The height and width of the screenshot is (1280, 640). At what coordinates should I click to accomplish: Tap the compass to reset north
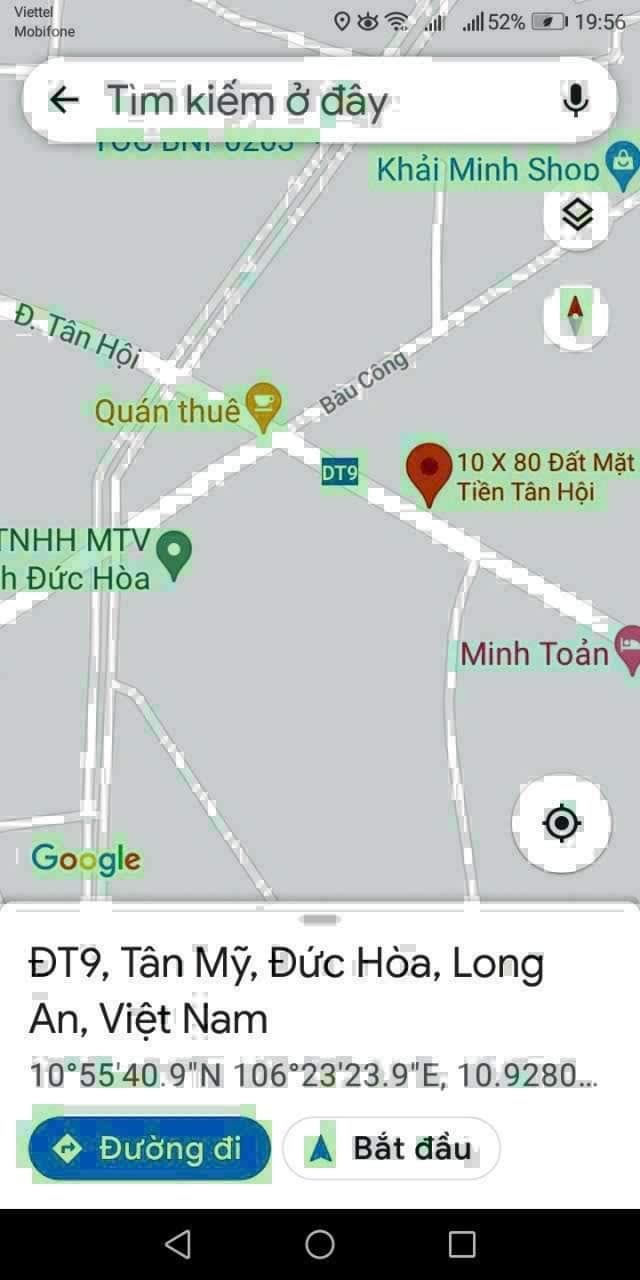[x=575, y=315]
